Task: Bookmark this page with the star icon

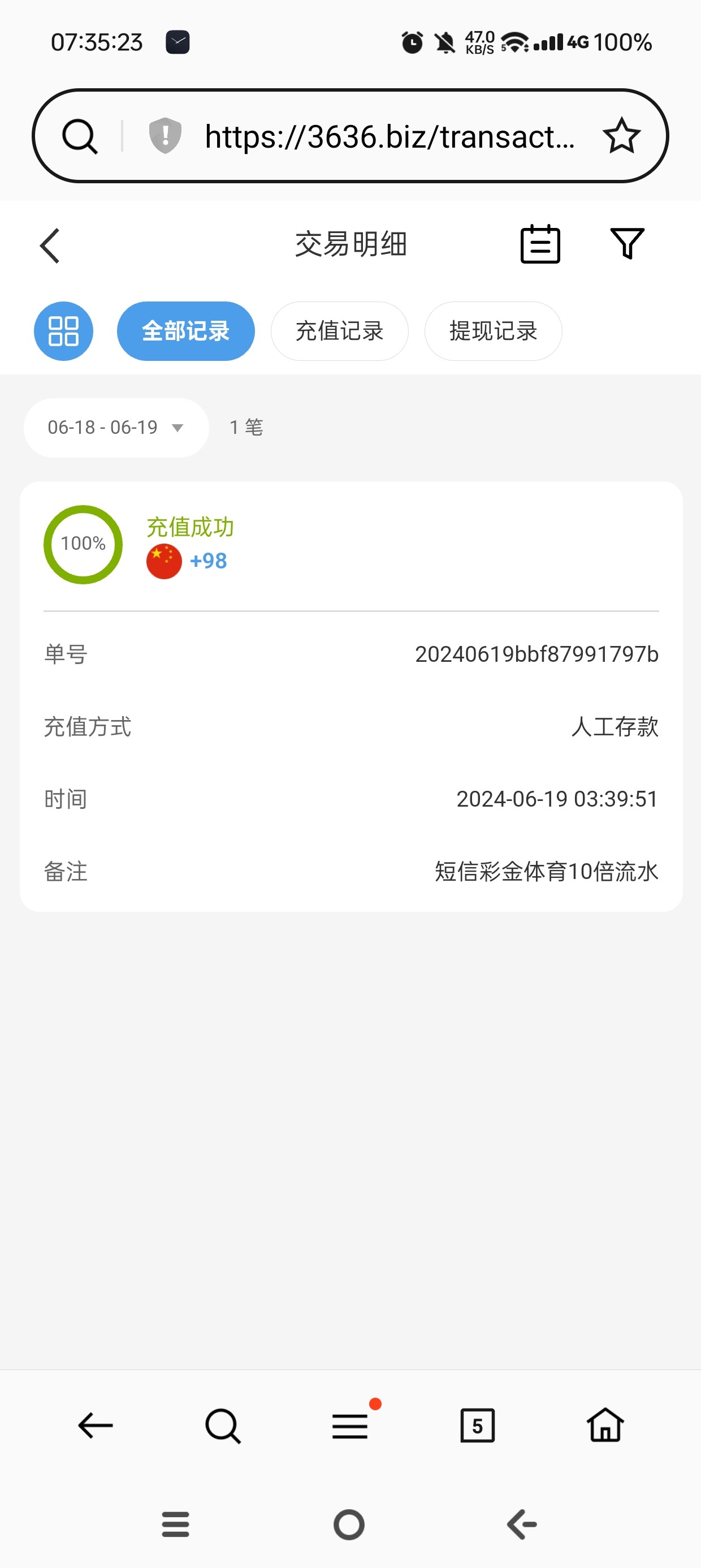Action: coord(621,136)
